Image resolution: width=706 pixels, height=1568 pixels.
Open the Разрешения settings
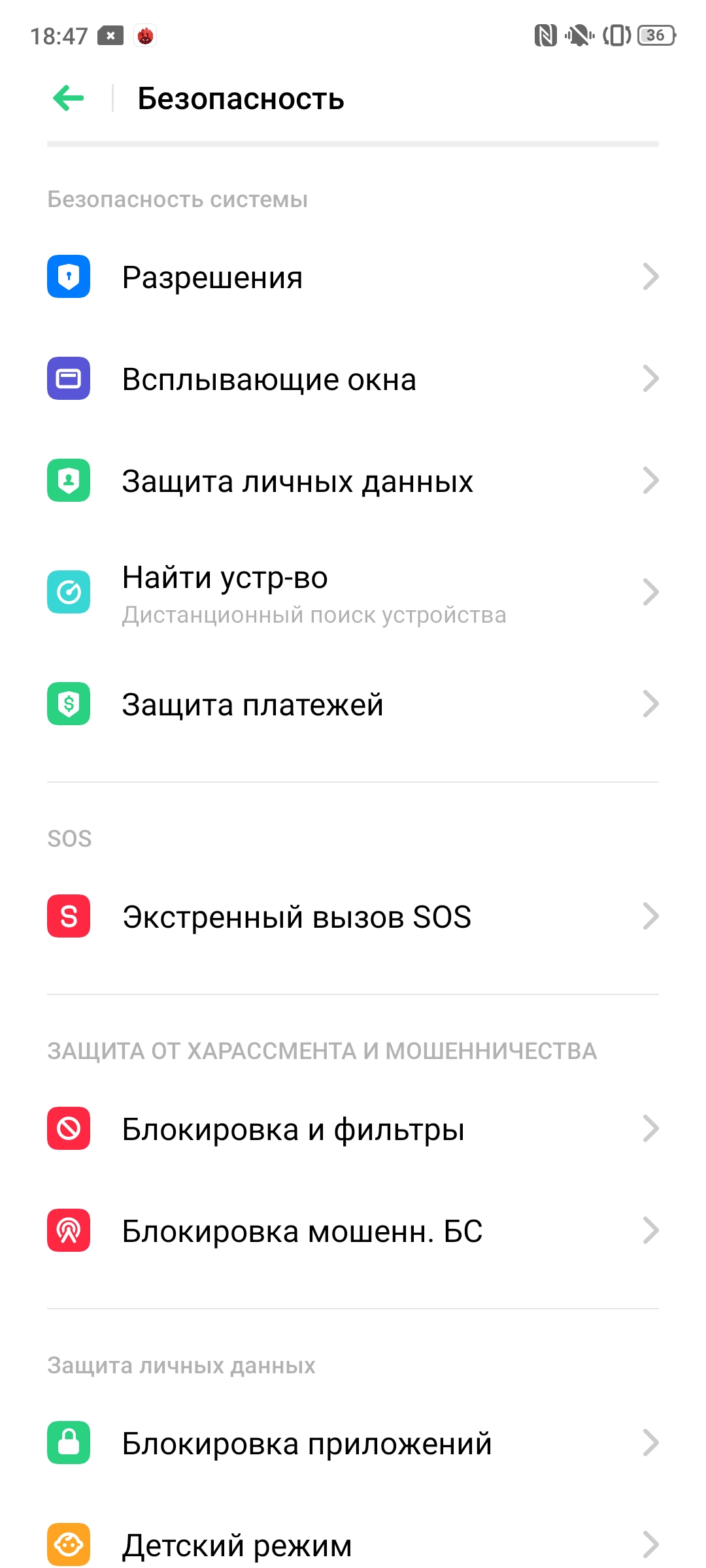pyautogui.click(x=353, y=277)
